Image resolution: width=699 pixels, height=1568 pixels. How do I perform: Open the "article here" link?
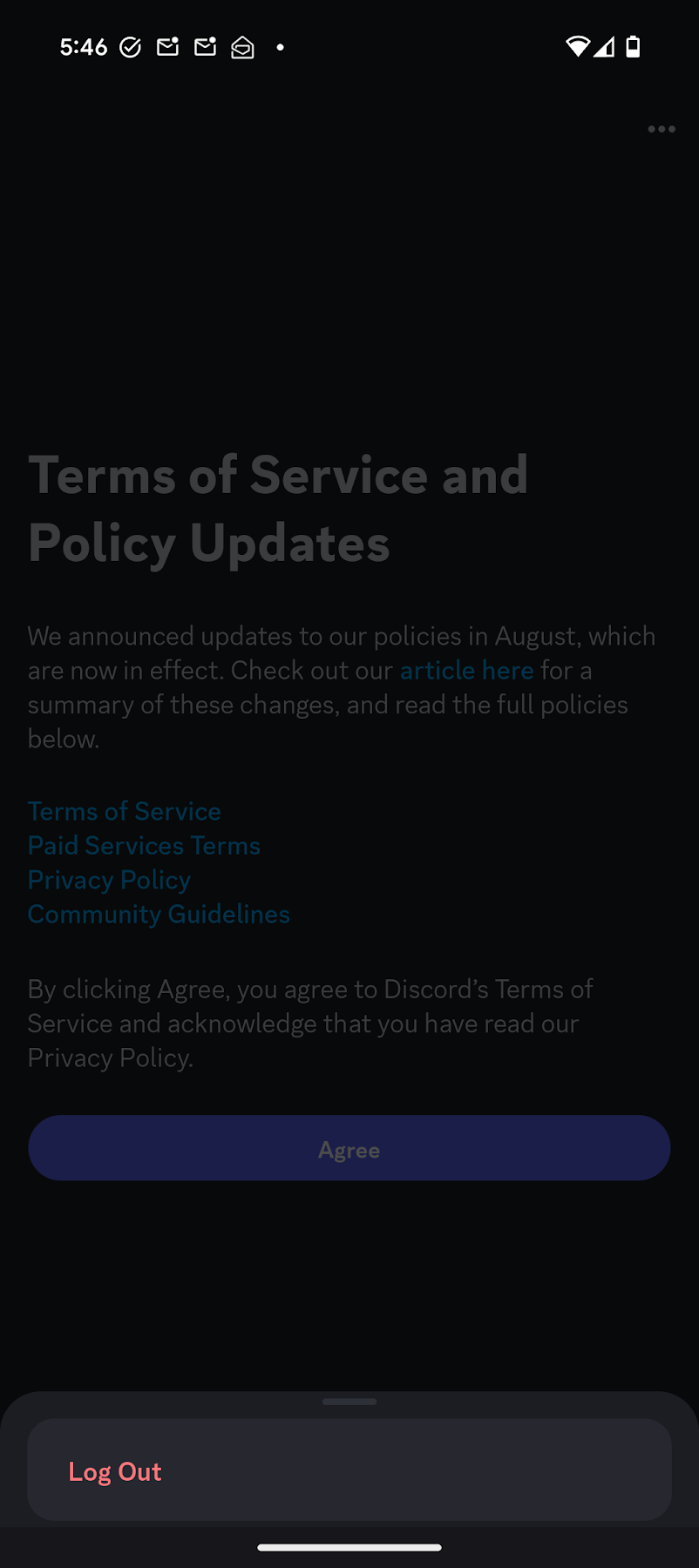[x=466, y=670]
